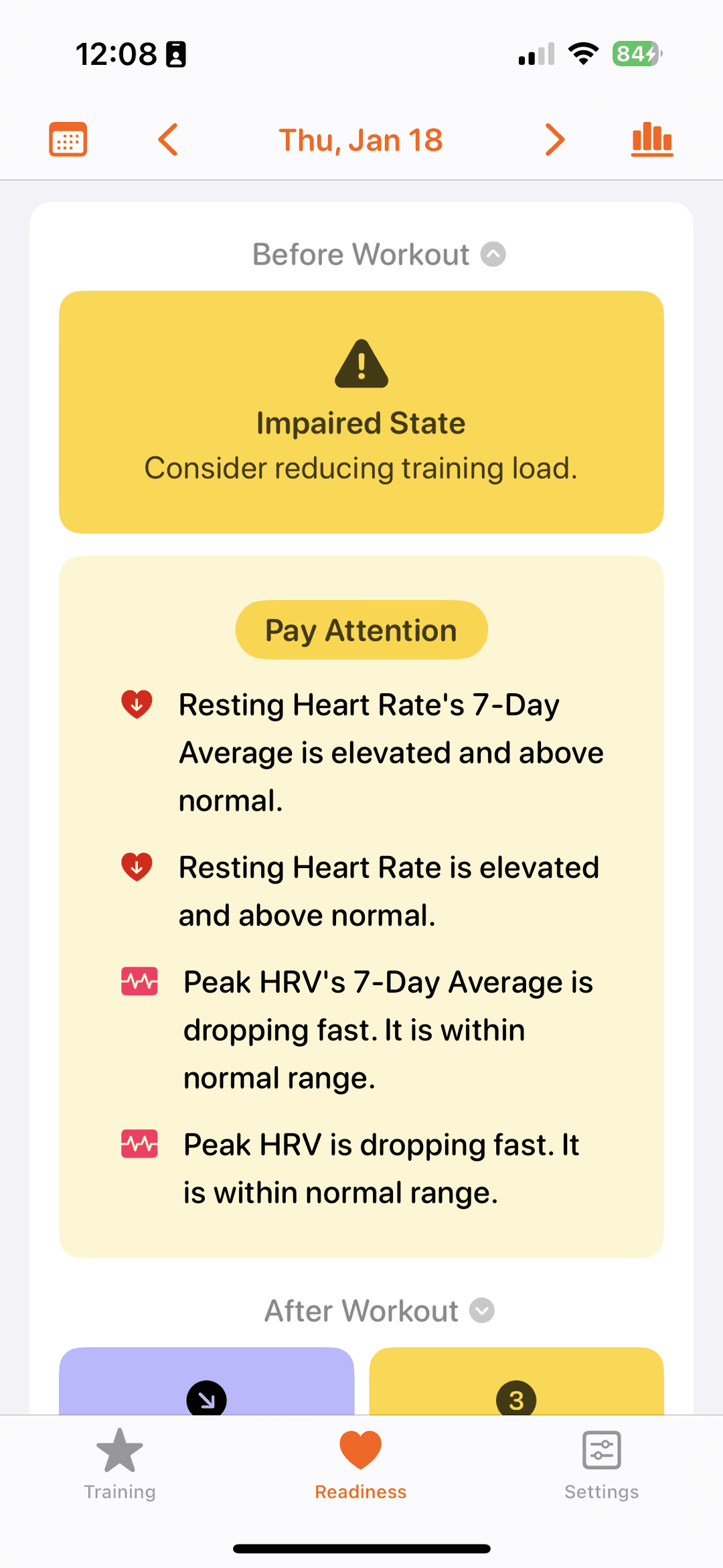The image size is (723, 1568).
Task: Go to the next day
Action: pos(554,139)
